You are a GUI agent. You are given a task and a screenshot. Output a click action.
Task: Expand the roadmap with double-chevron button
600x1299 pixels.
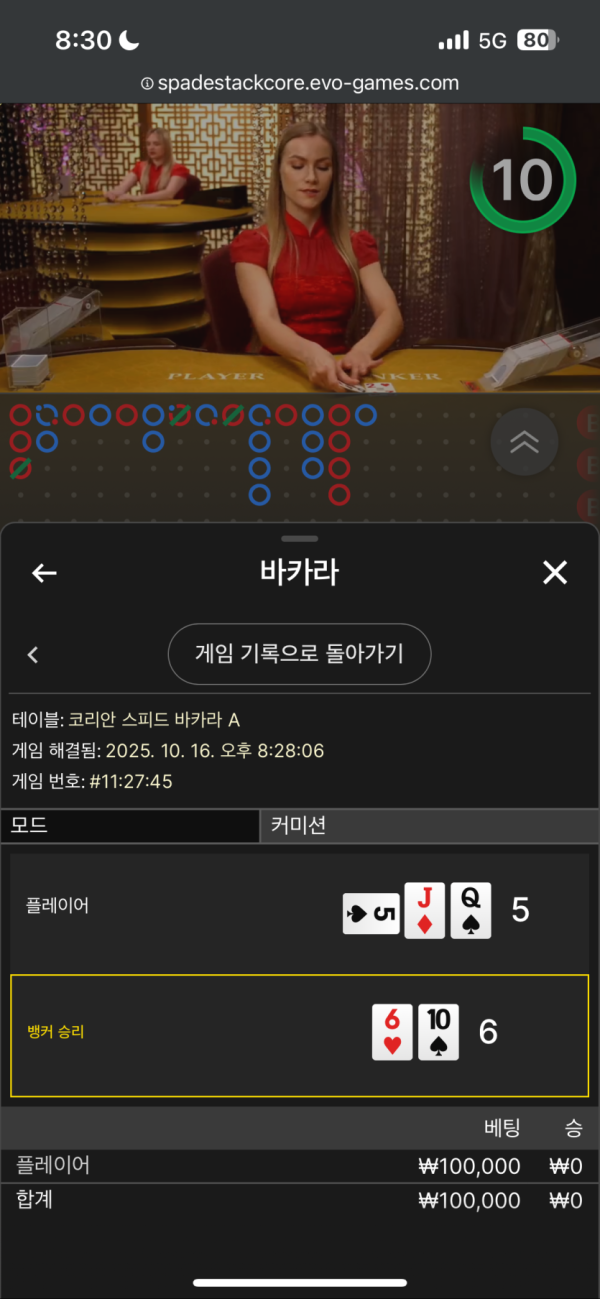click(x=524, y=442)
